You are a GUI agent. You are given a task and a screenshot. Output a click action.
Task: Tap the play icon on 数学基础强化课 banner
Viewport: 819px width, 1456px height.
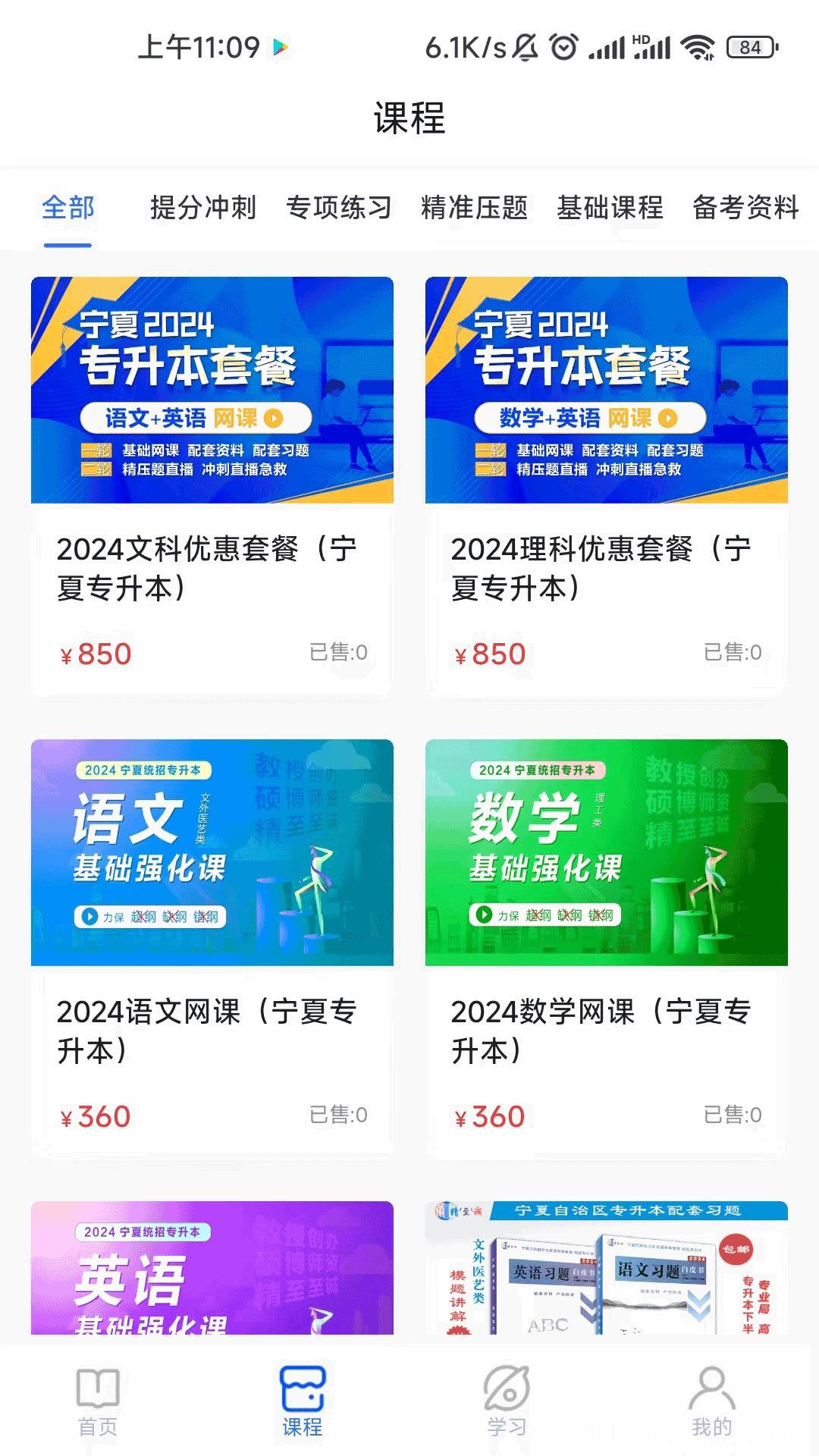(485, 915)
